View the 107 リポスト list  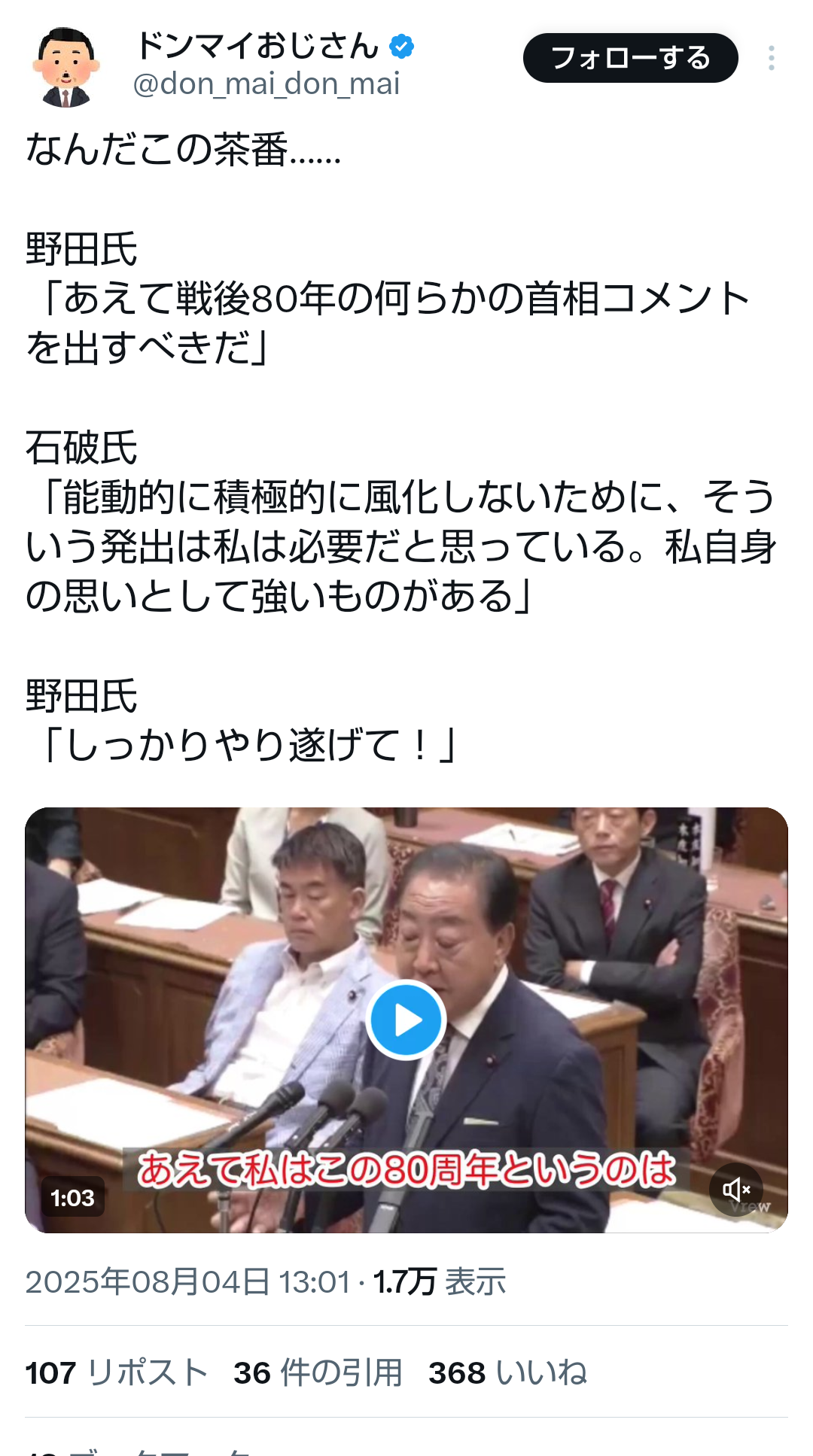(117, 1372)
